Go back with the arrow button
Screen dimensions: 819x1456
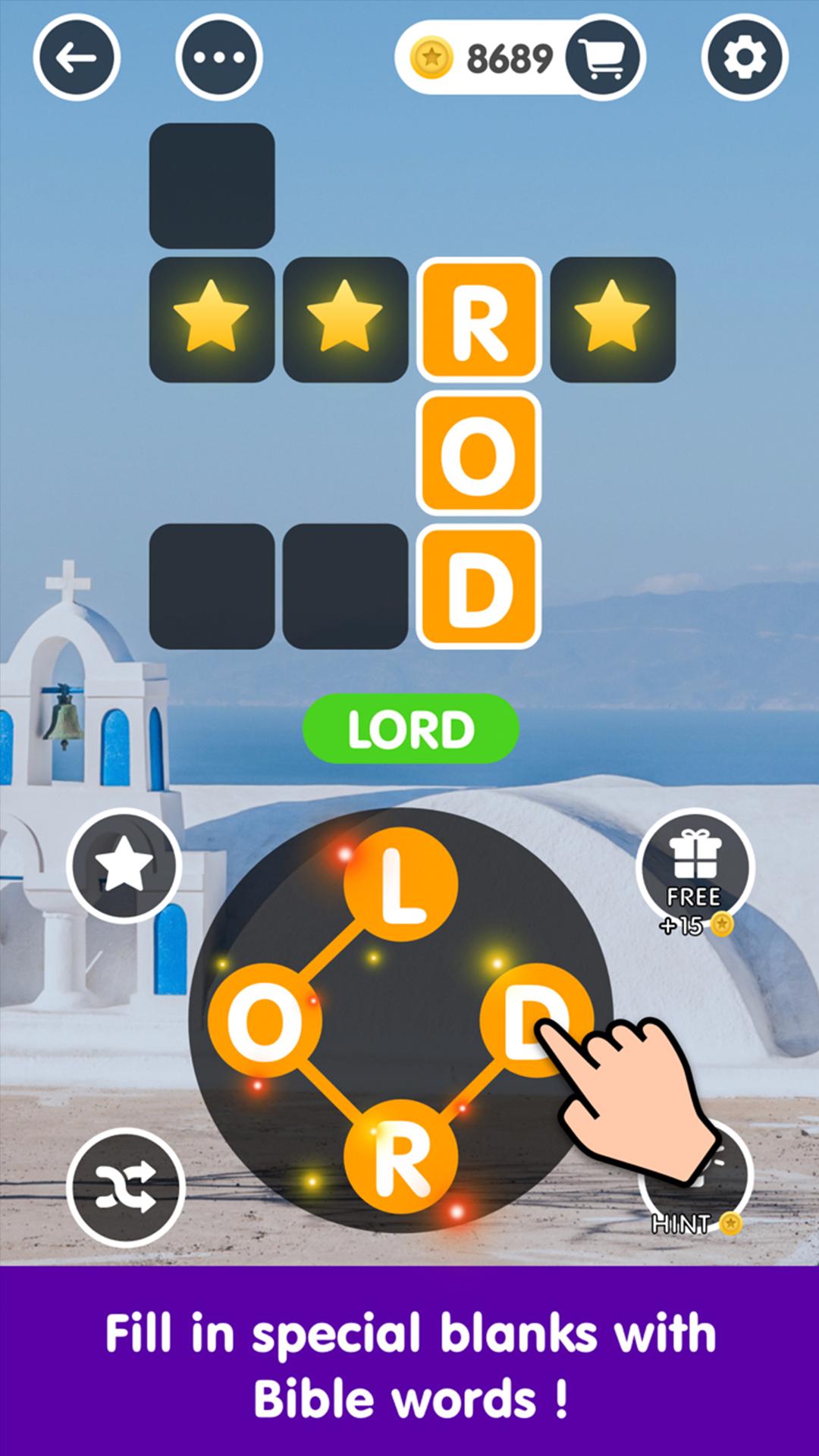pos(77,58)
